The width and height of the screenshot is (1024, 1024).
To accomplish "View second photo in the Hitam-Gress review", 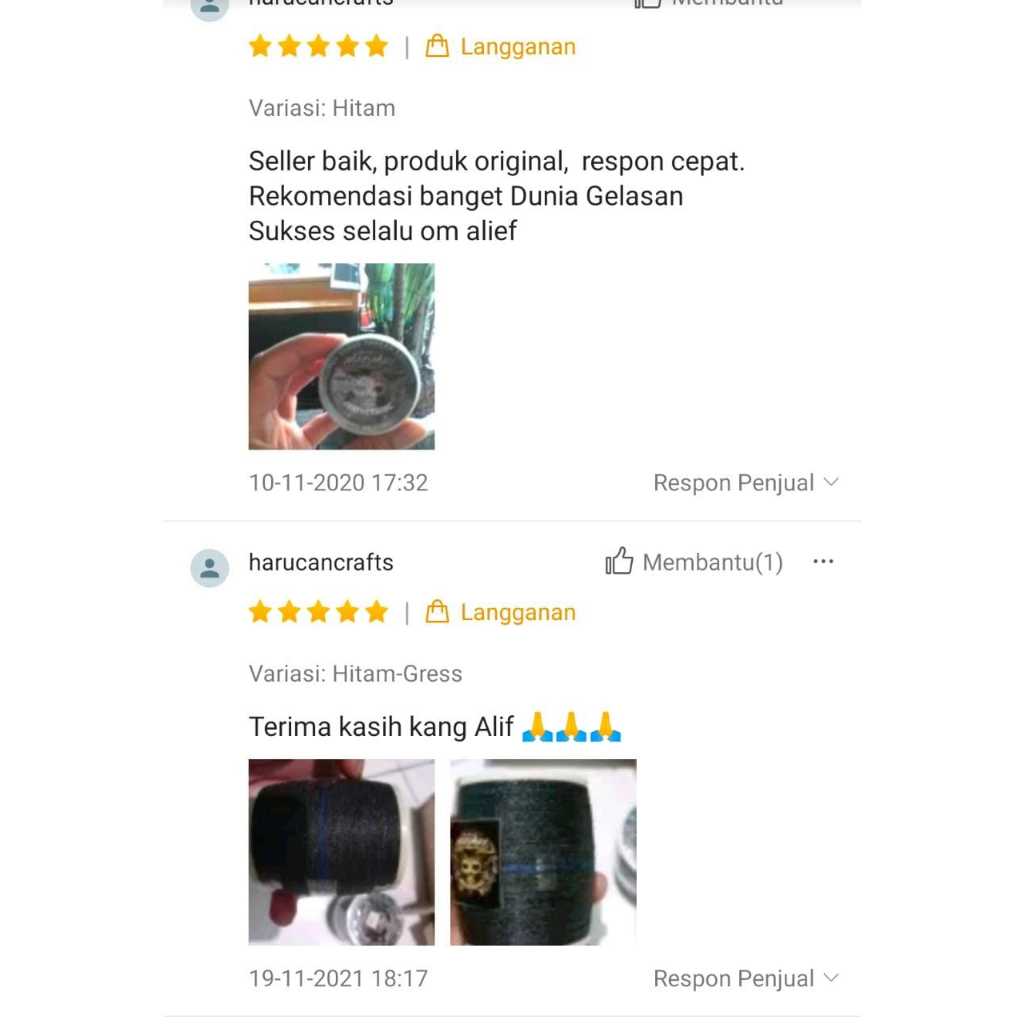I will tap(543, 852).
